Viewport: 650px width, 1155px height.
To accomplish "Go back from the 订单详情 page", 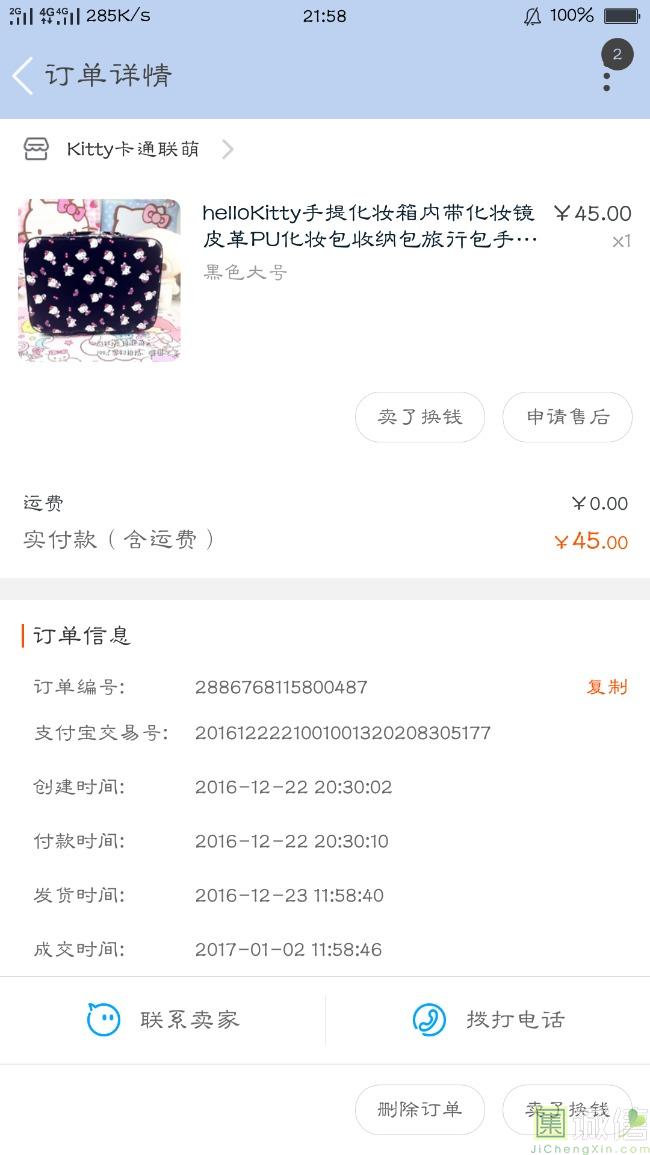I will click(24, 76).
